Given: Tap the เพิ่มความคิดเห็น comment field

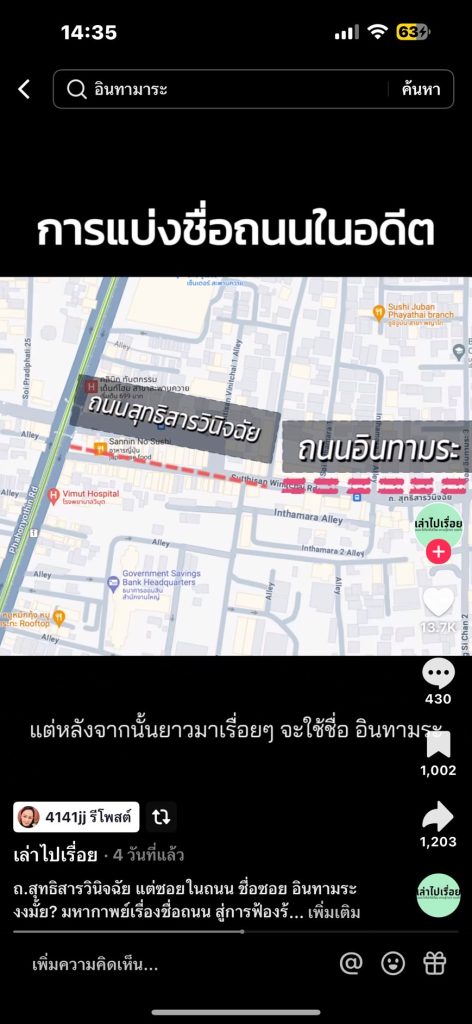Looking at the screenshot, I should point(95,964).
